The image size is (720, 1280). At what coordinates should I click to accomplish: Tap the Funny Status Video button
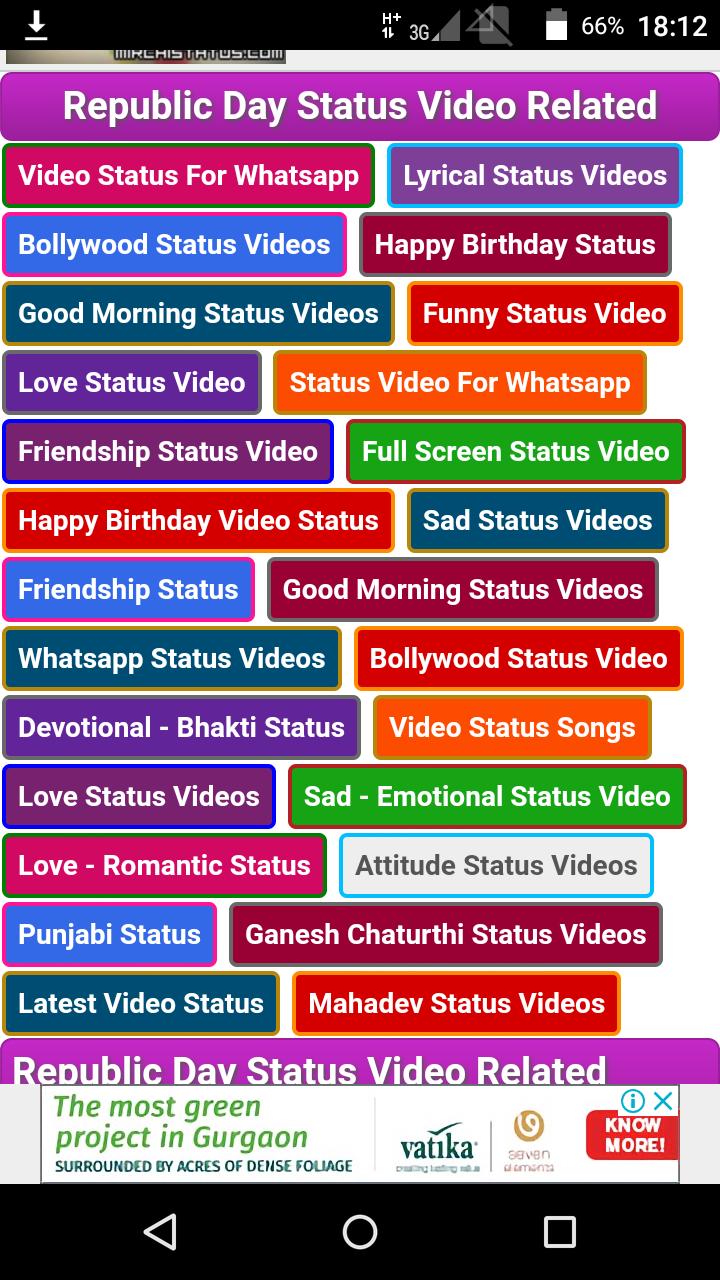pos(544,314)
